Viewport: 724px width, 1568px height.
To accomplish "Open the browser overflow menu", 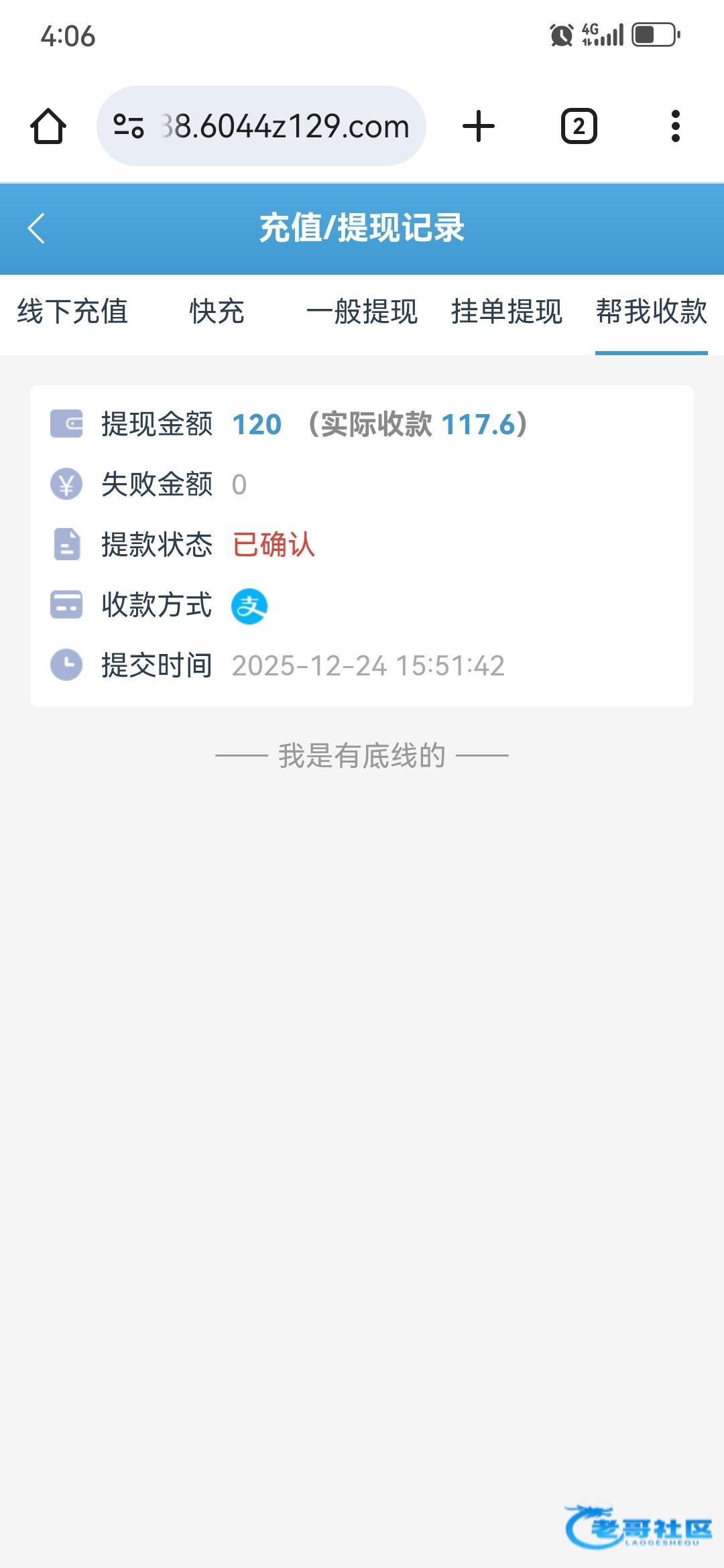I will click(x=675, y=126).
